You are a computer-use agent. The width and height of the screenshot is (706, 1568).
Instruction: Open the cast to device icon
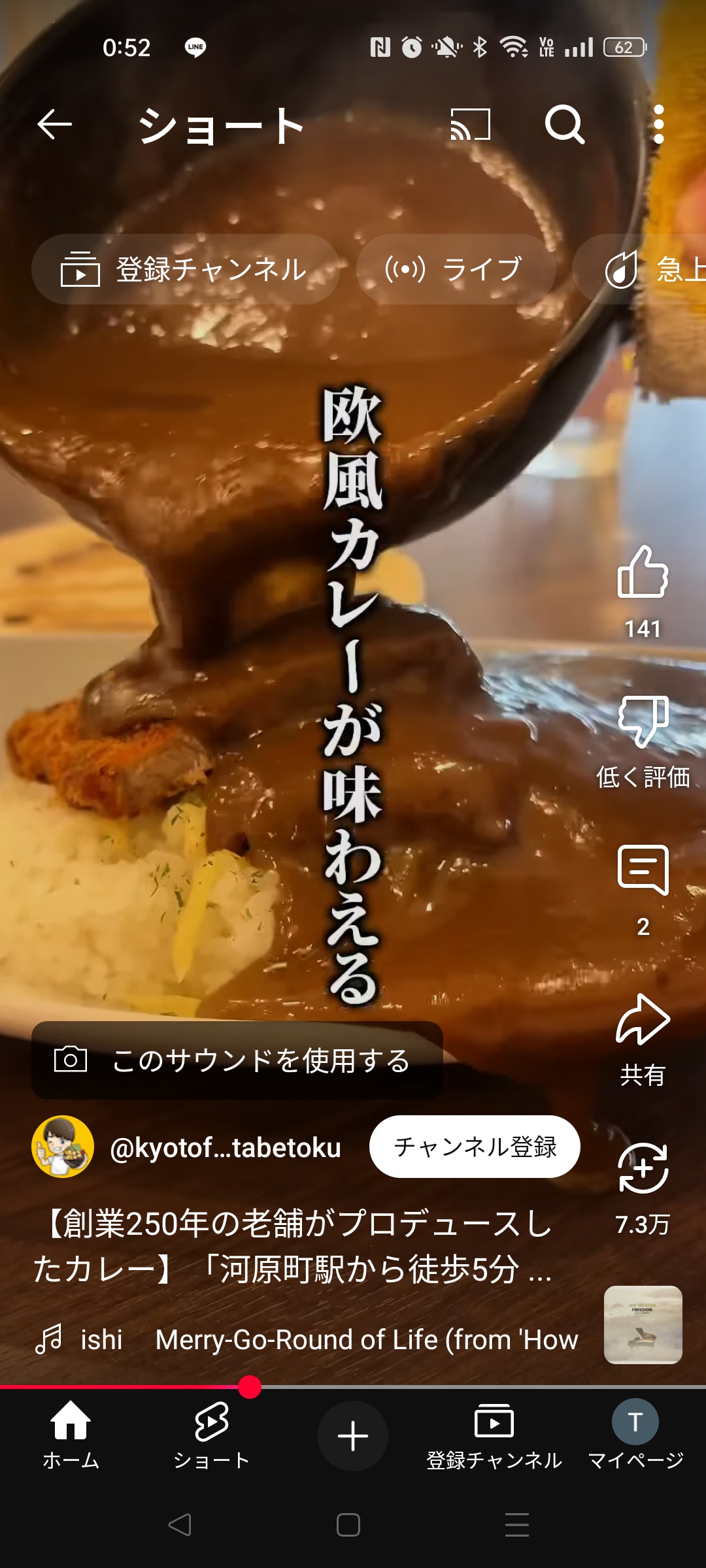[471, 125]
